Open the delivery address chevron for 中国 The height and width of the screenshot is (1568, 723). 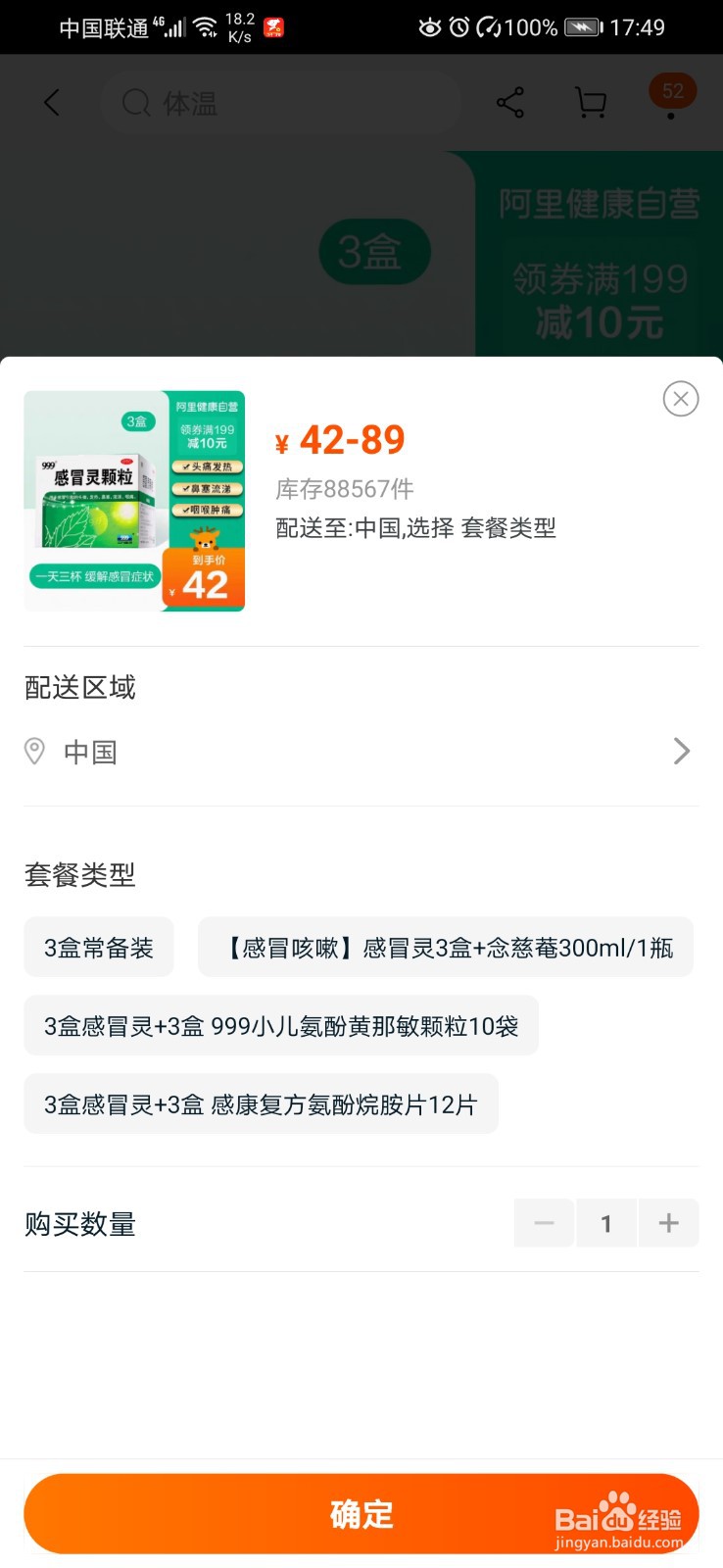(682, 752)
